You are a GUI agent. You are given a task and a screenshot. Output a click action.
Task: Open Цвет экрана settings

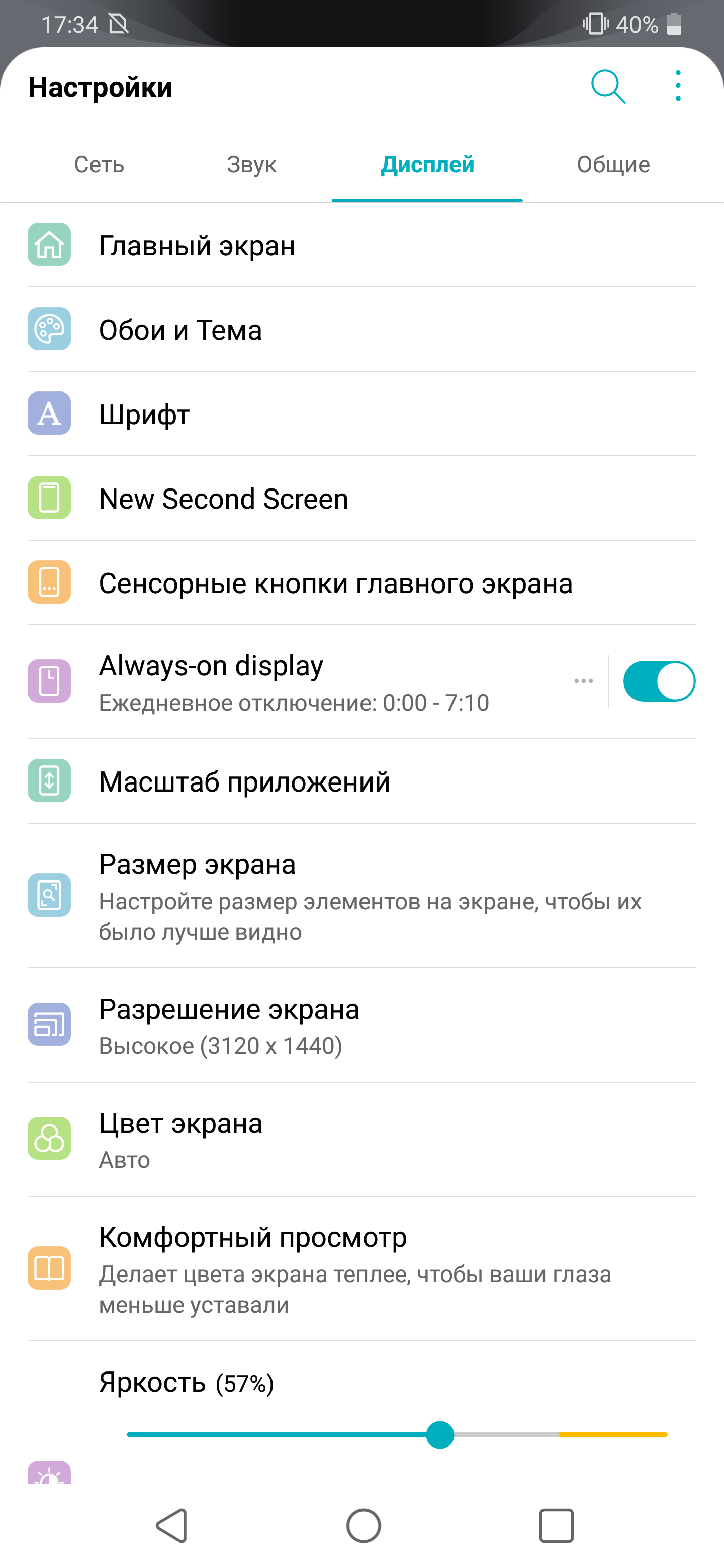pos(361,1139)
